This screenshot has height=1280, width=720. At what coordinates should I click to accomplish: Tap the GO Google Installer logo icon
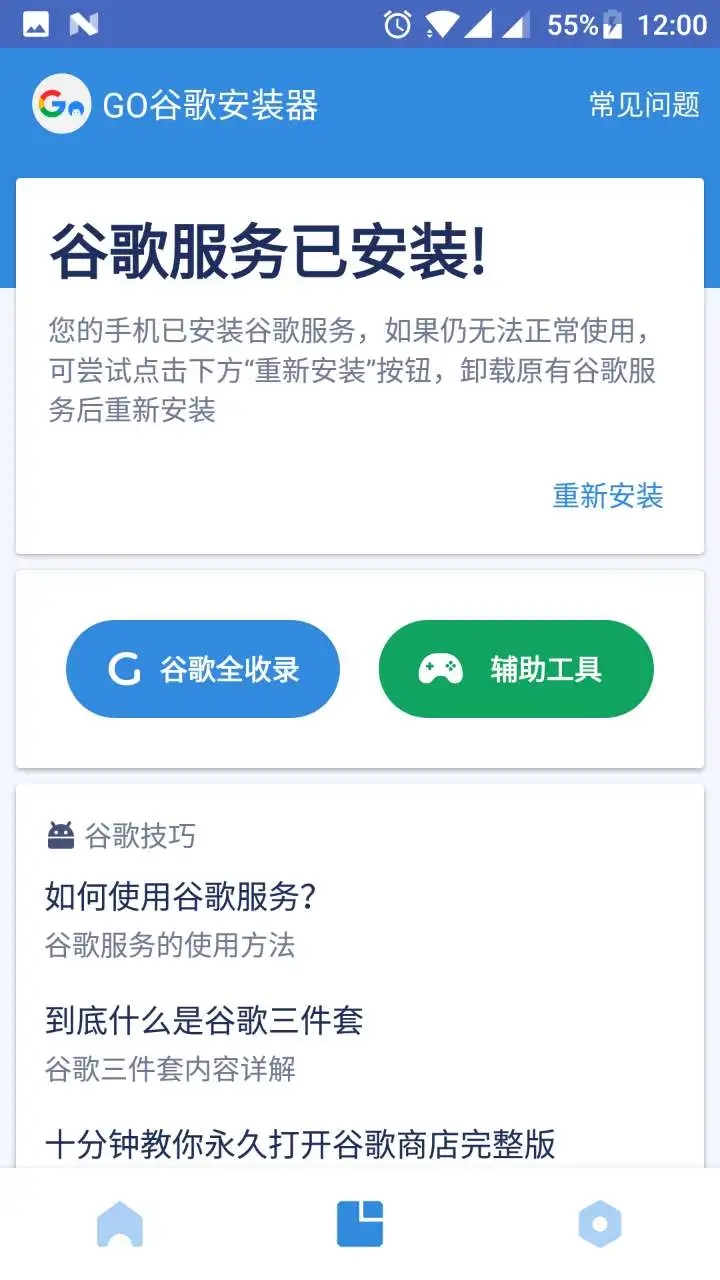coord(61,103)
